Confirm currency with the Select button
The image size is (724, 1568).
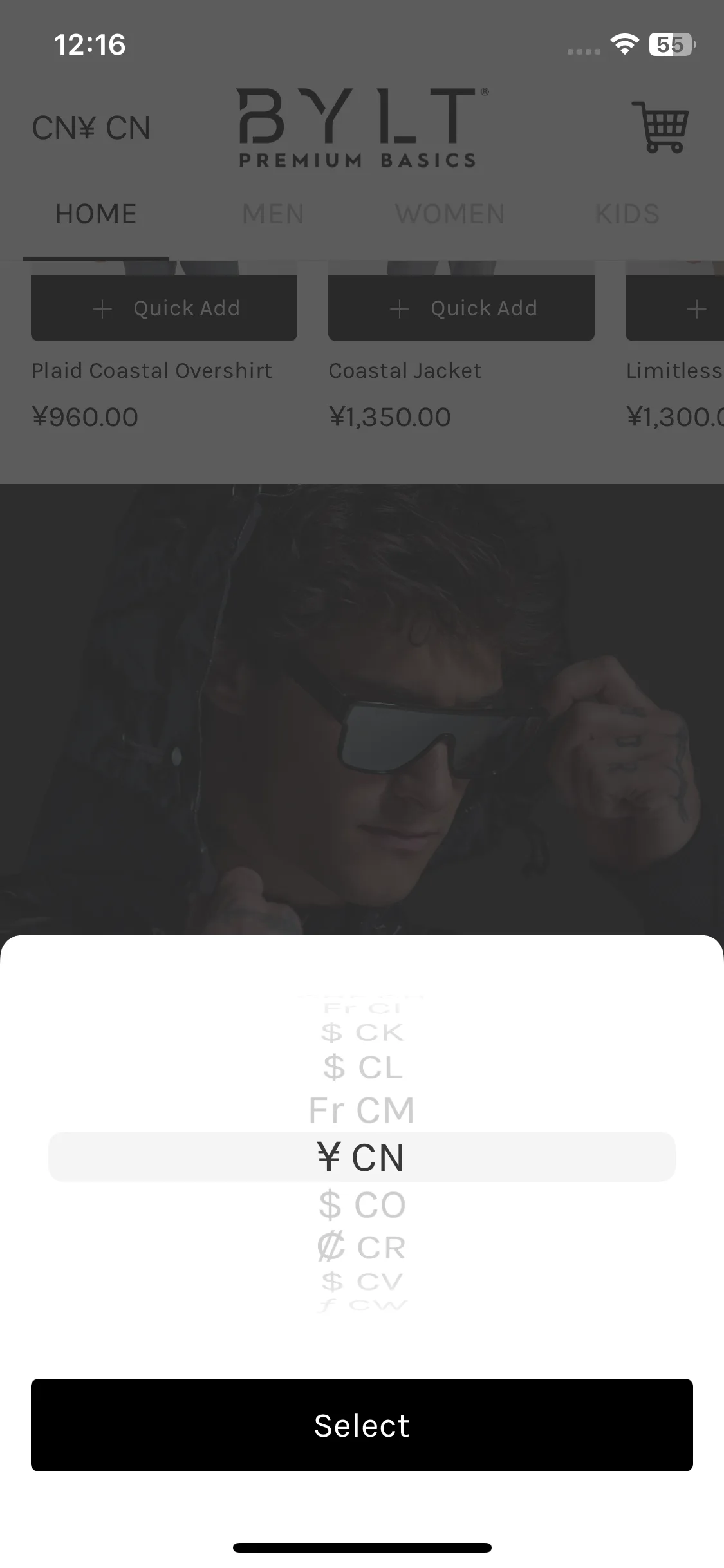[x=362, y=1424]
